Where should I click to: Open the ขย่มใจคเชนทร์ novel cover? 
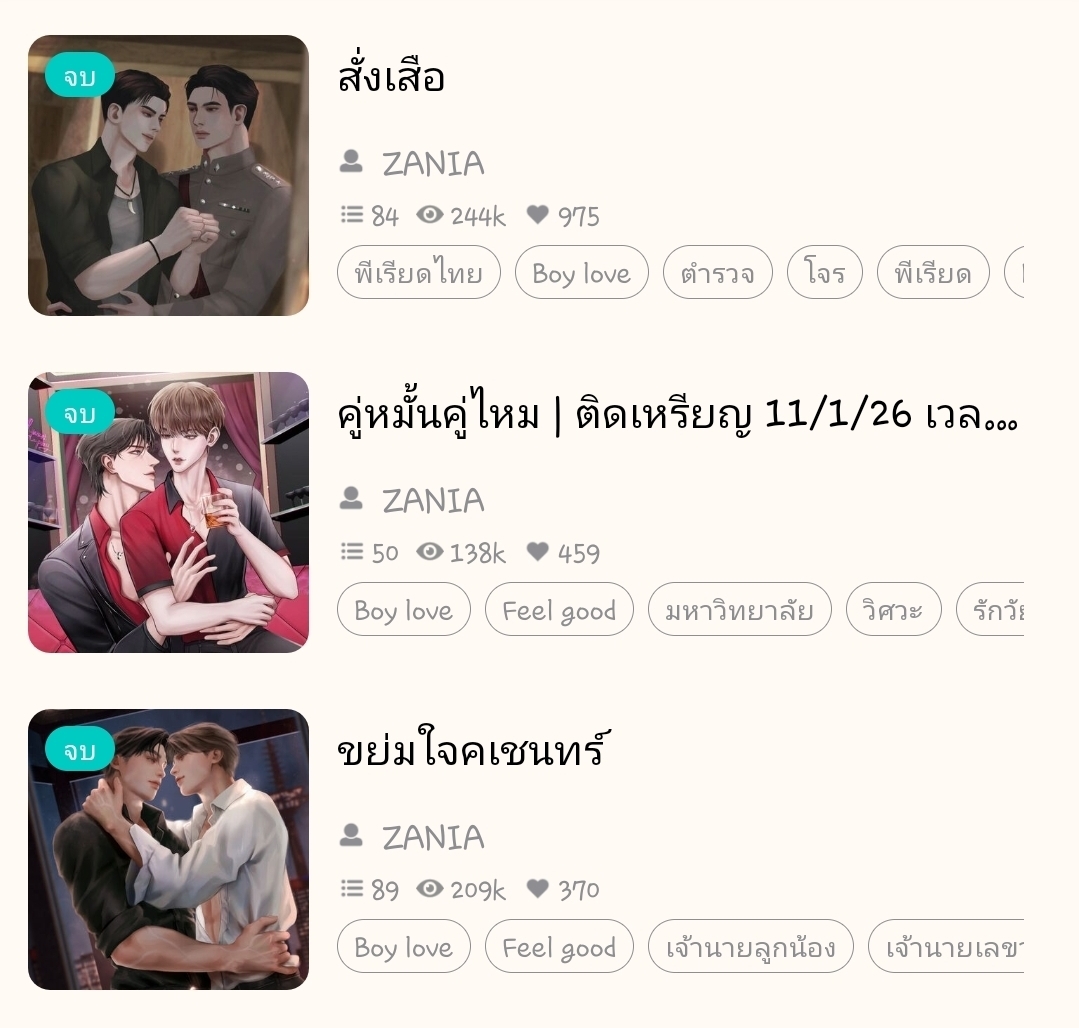tap(168, 849)
